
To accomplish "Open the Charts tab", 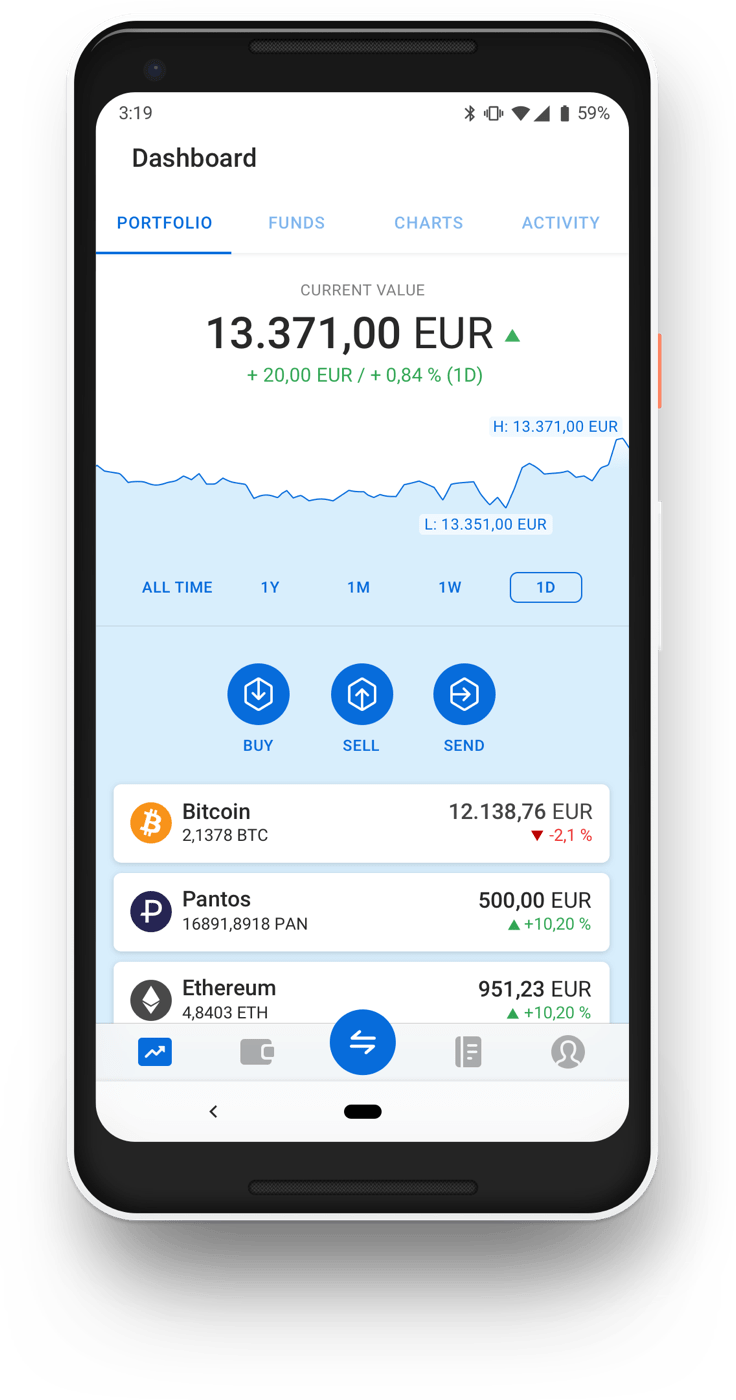I will coord(428,223).
